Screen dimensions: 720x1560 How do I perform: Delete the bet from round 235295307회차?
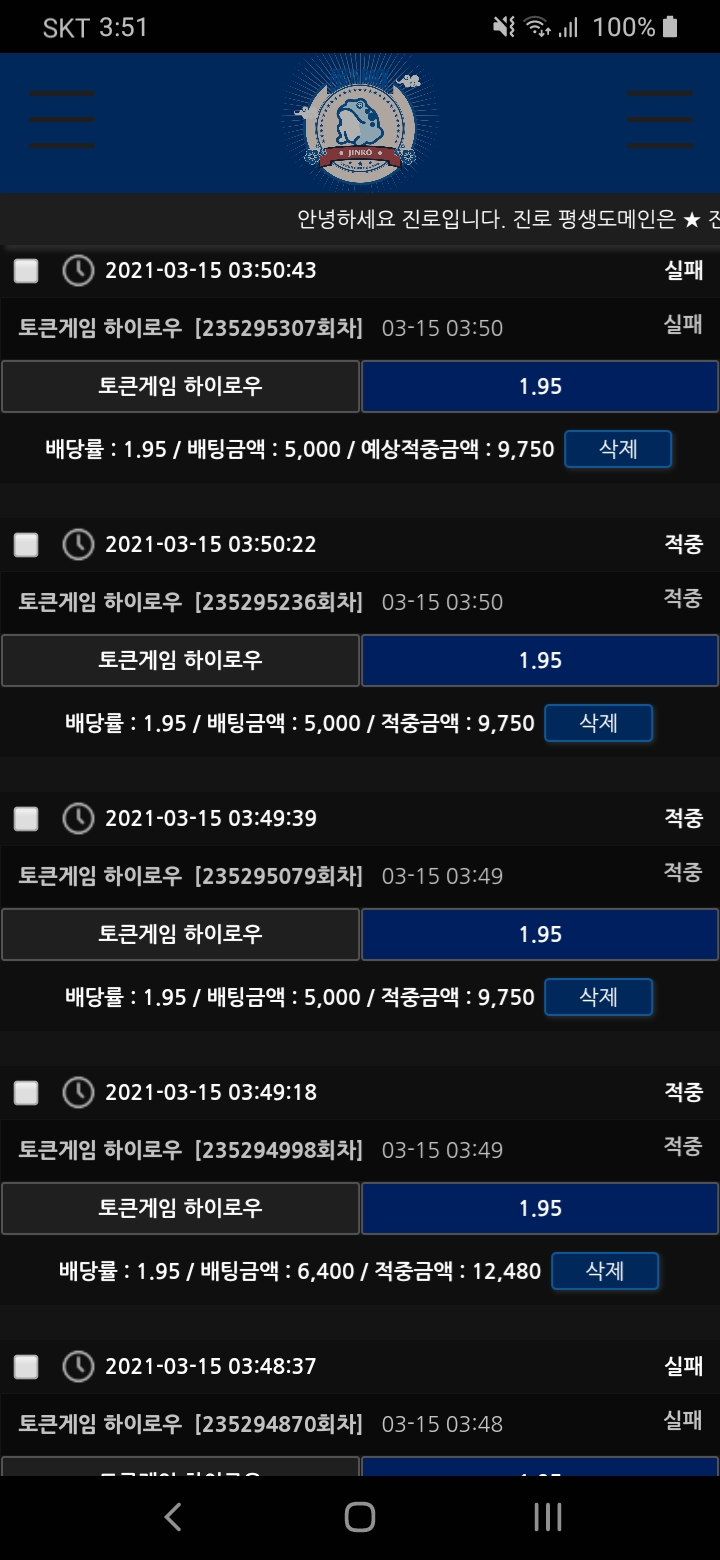point(617,449)
